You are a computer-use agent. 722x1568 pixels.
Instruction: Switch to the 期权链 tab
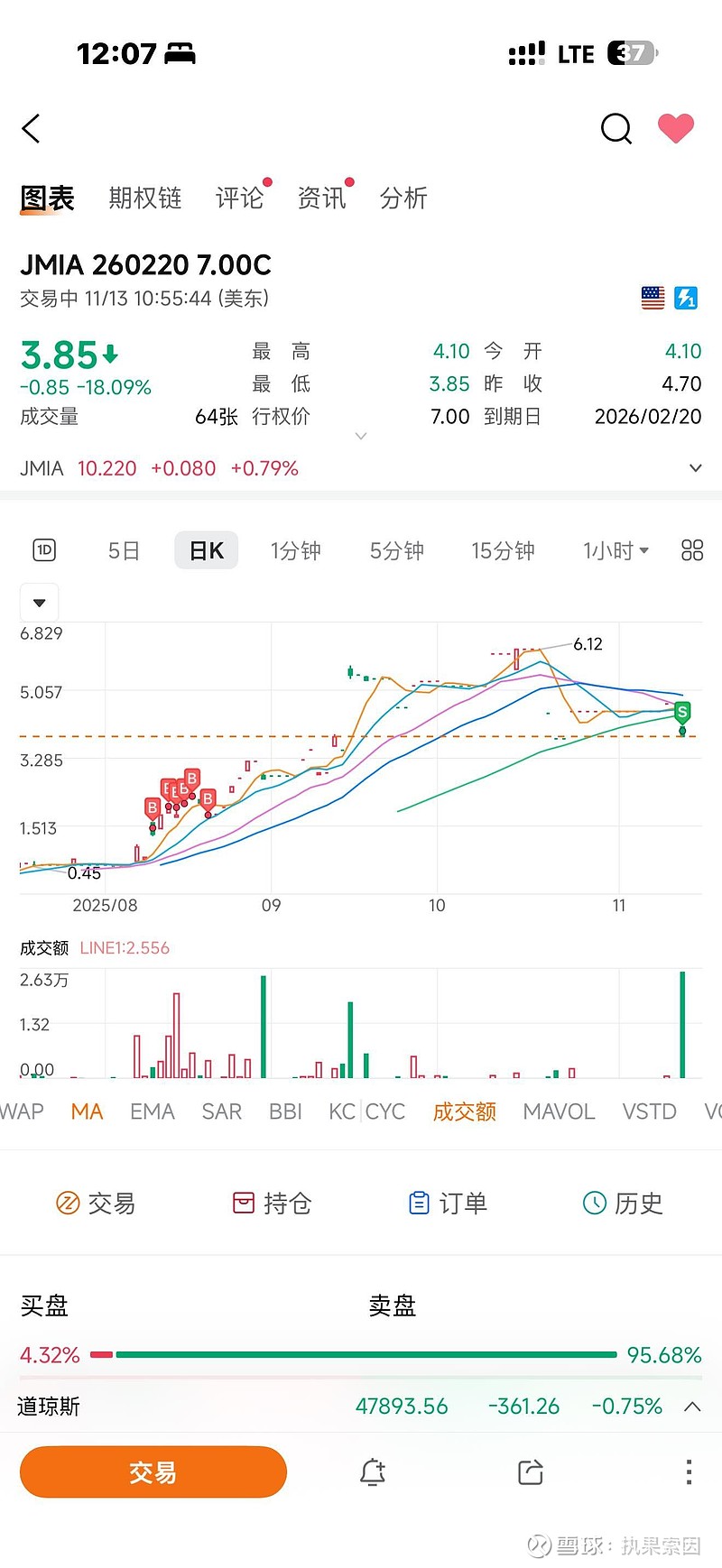[x=144, y=198]
